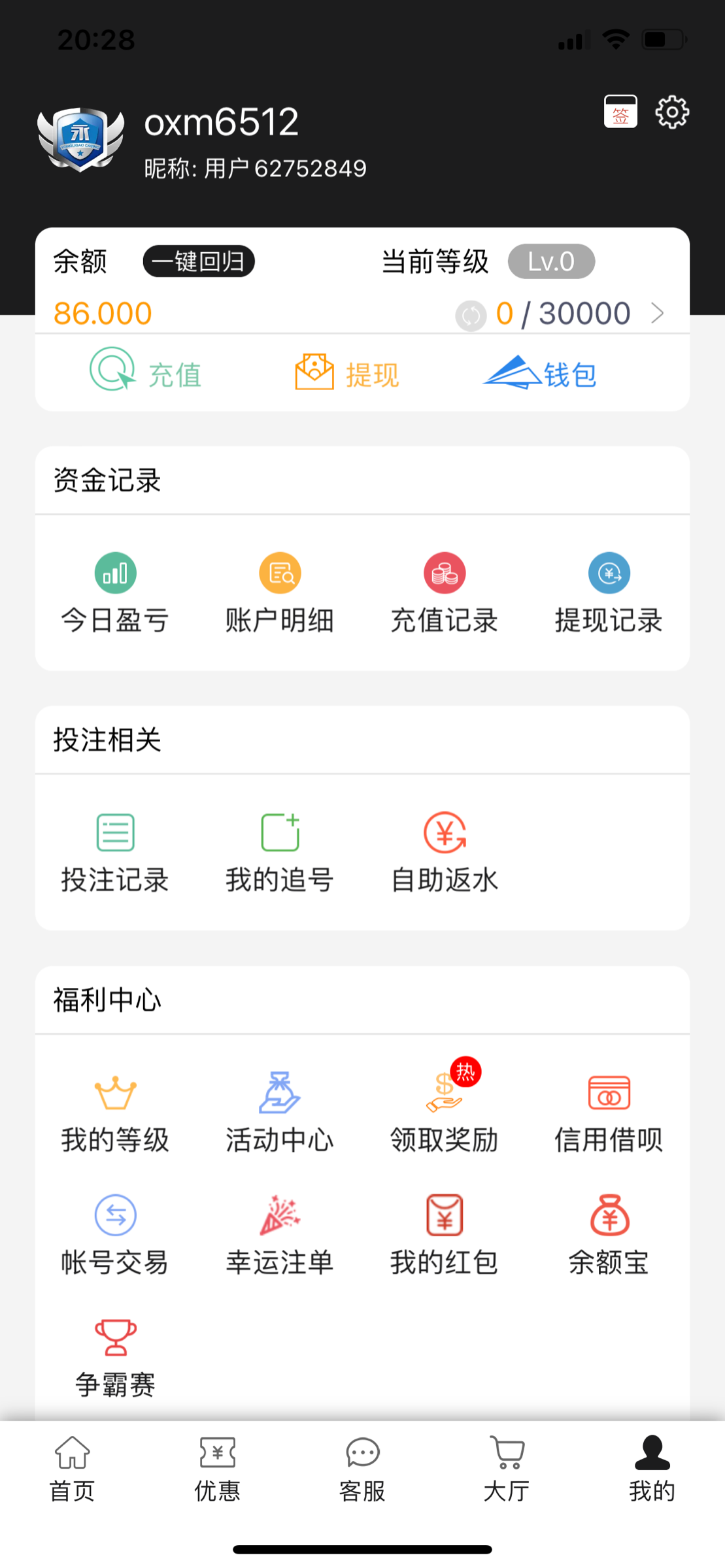The width and height of the screenshot is (725, 1568).
Task: Refresh the level progress icon
Action: 471,316
